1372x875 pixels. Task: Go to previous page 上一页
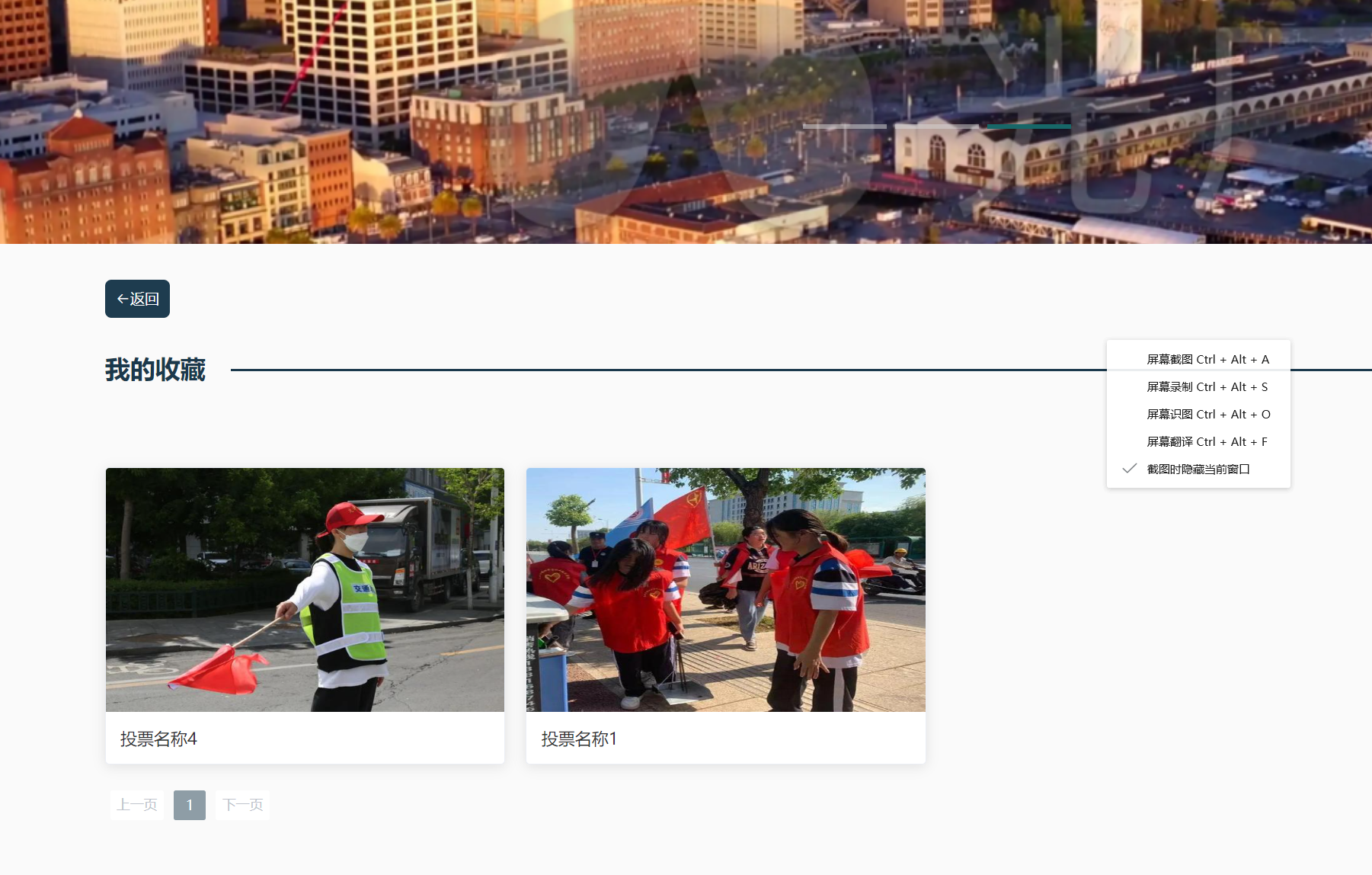137,805
